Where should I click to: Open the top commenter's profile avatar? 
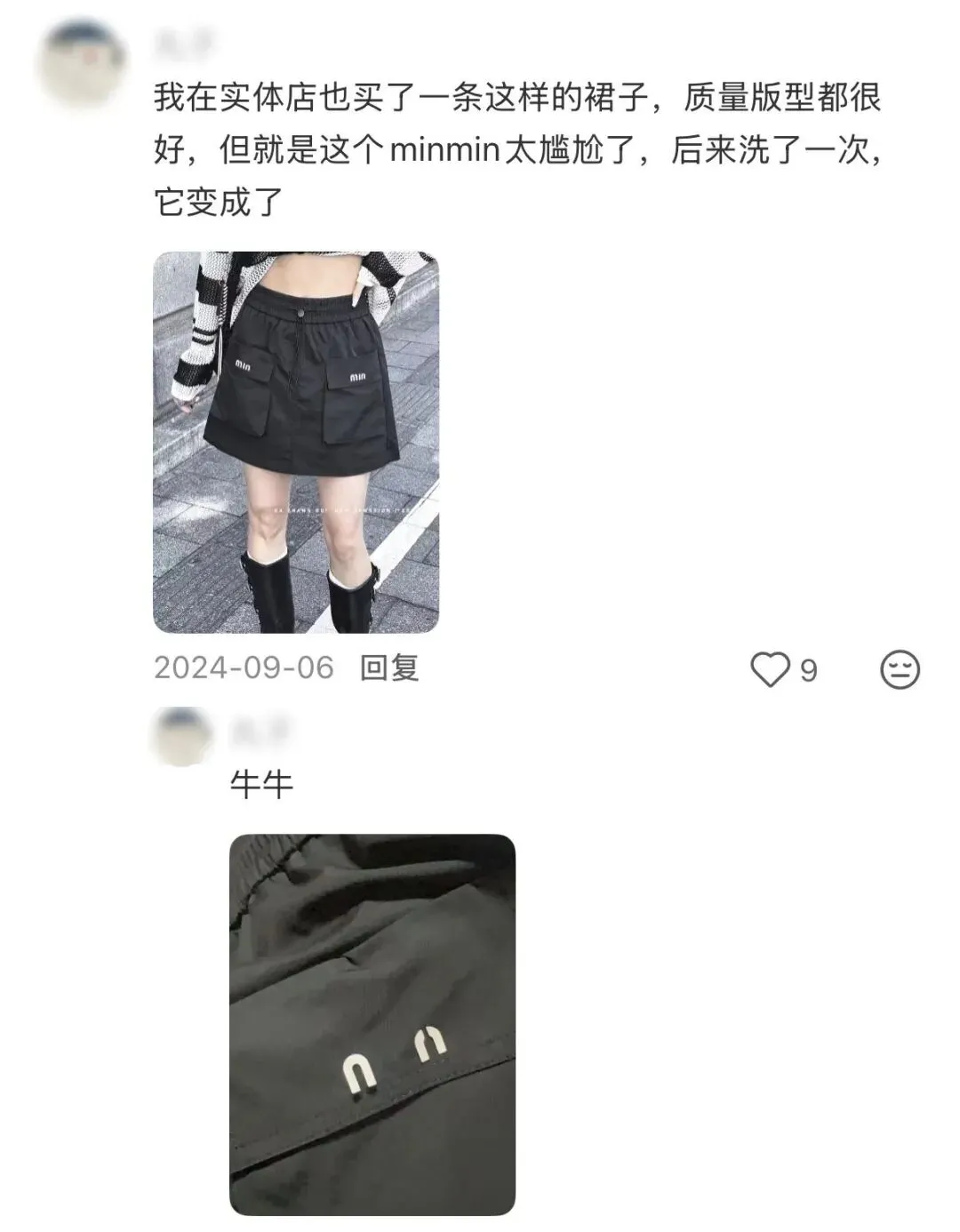(82, 64)
